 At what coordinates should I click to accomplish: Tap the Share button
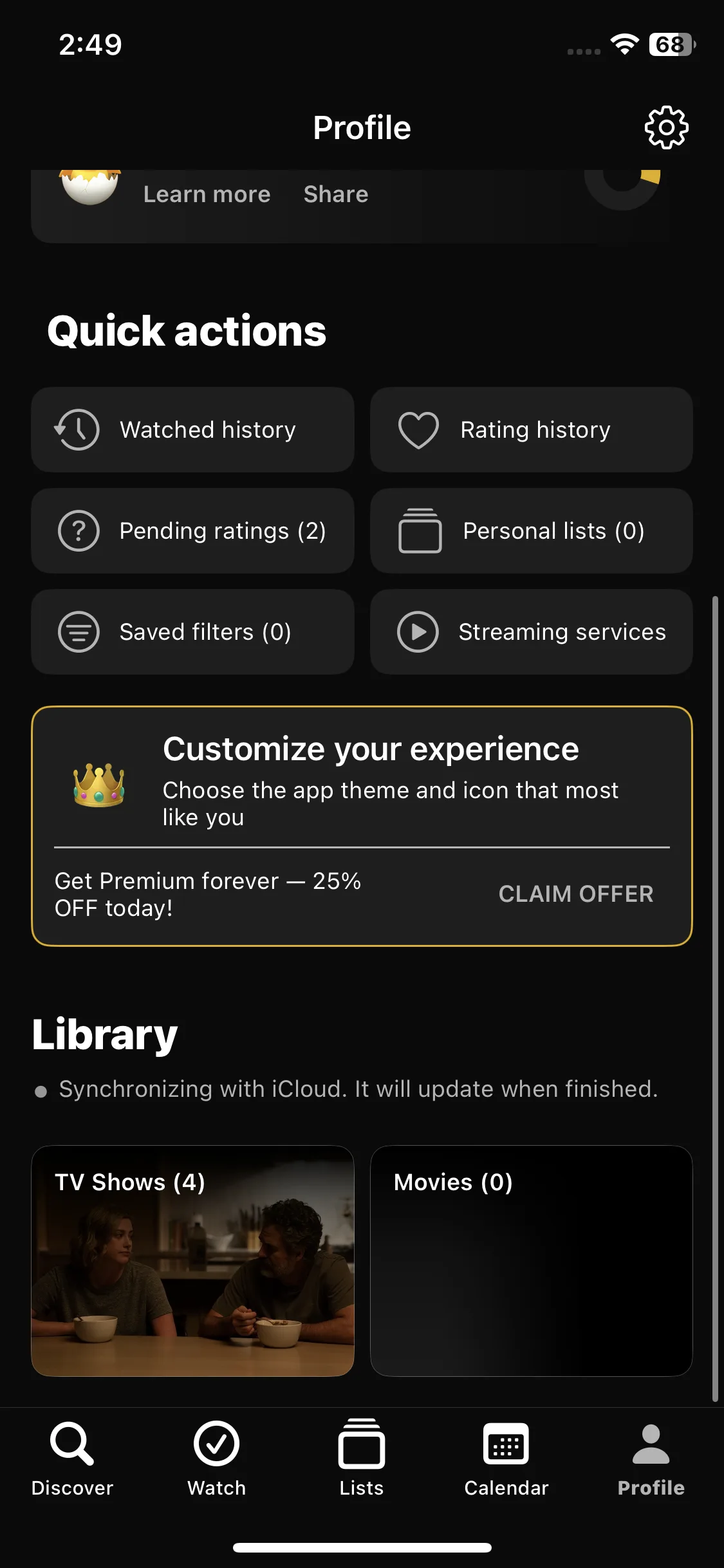coord(335,194)
